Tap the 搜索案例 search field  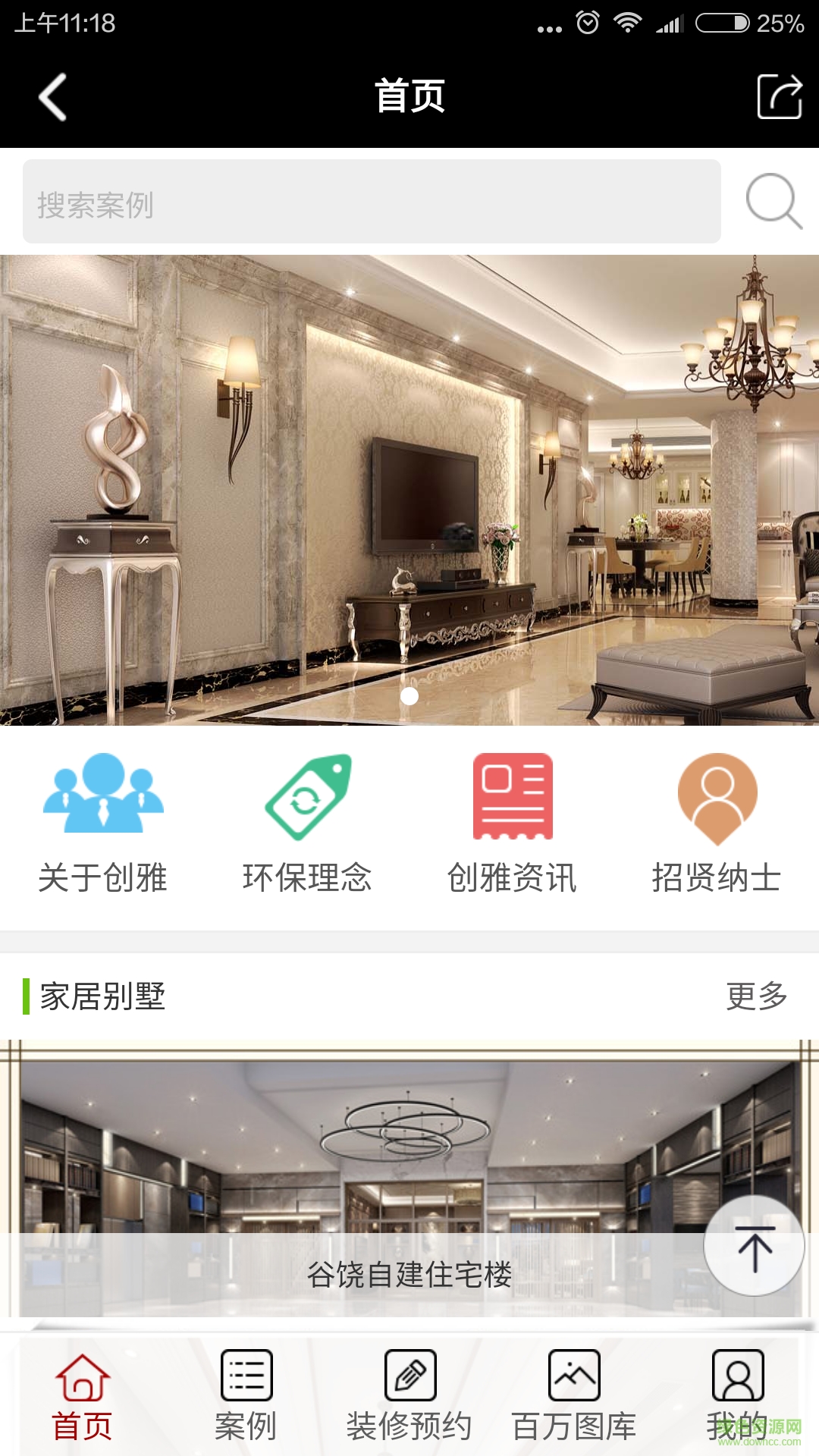(372, 202)
